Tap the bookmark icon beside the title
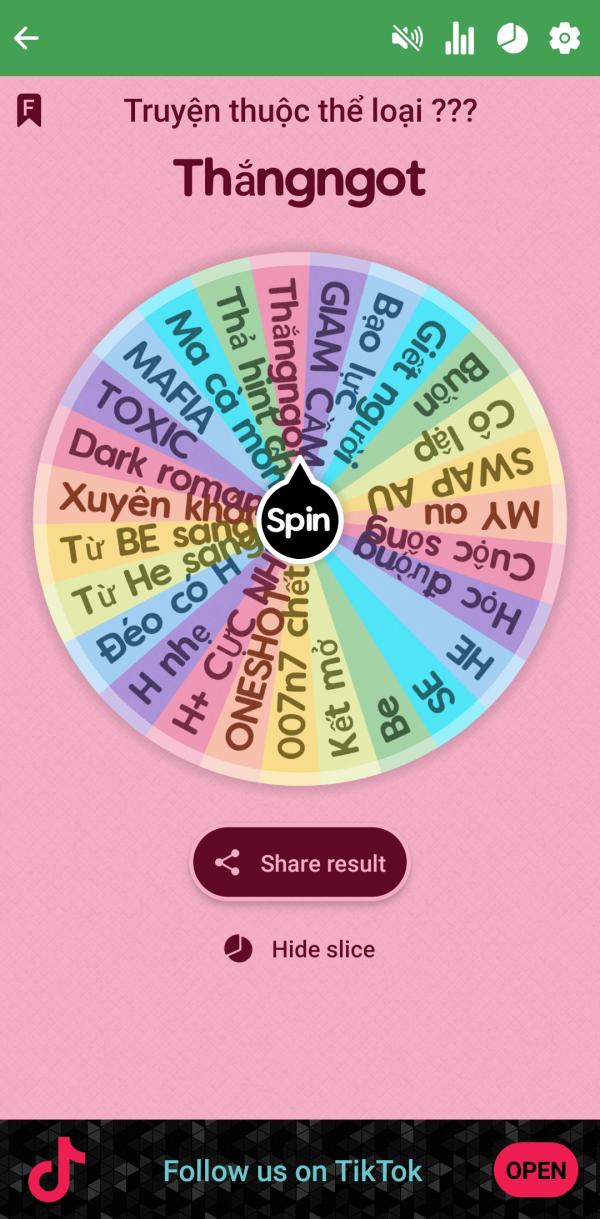The width and height of the screenshot is (600, 1219). 29,110
